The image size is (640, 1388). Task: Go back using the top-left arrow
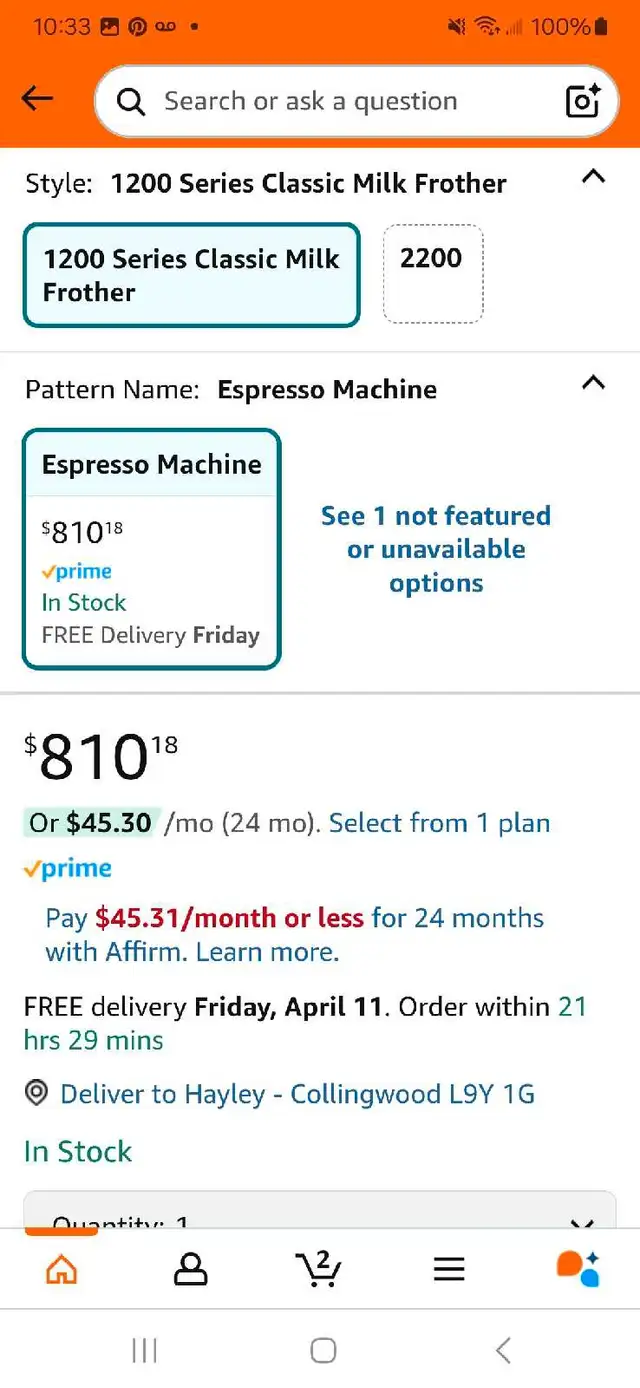pyautogui.click(x=37, y=98)
